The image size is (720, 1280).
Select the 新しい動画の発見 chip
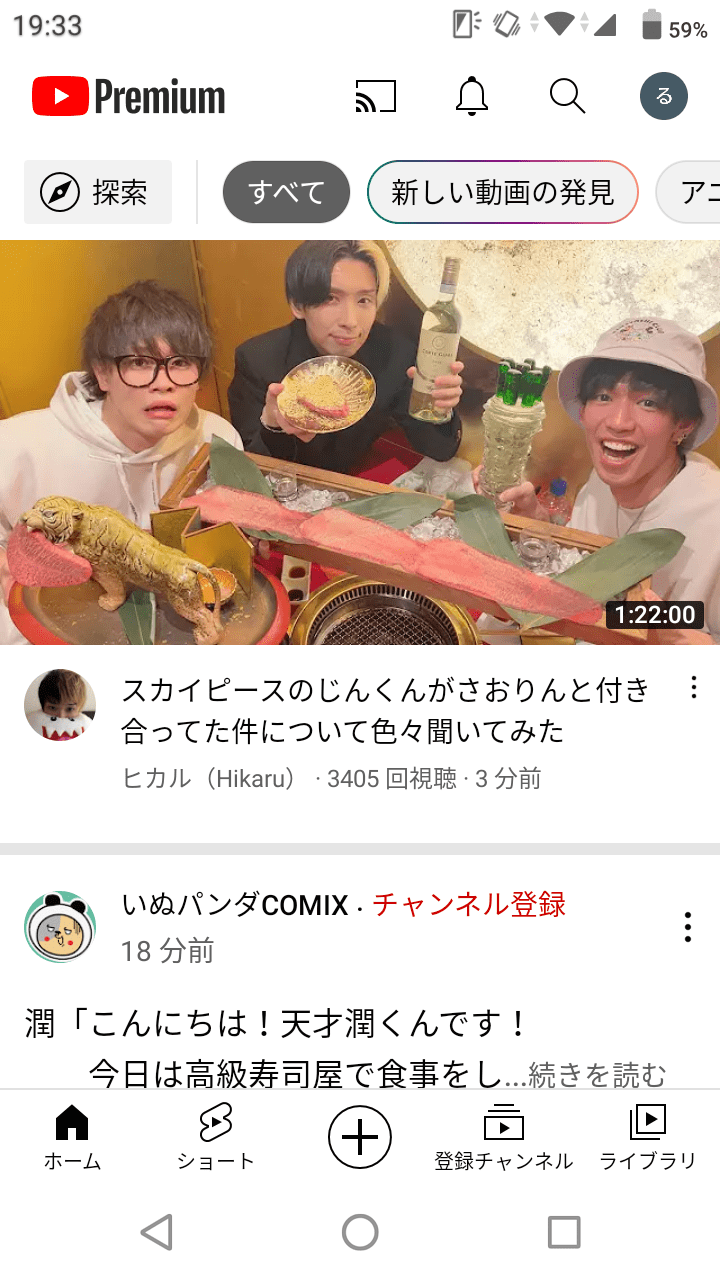(x=502, y=192)
